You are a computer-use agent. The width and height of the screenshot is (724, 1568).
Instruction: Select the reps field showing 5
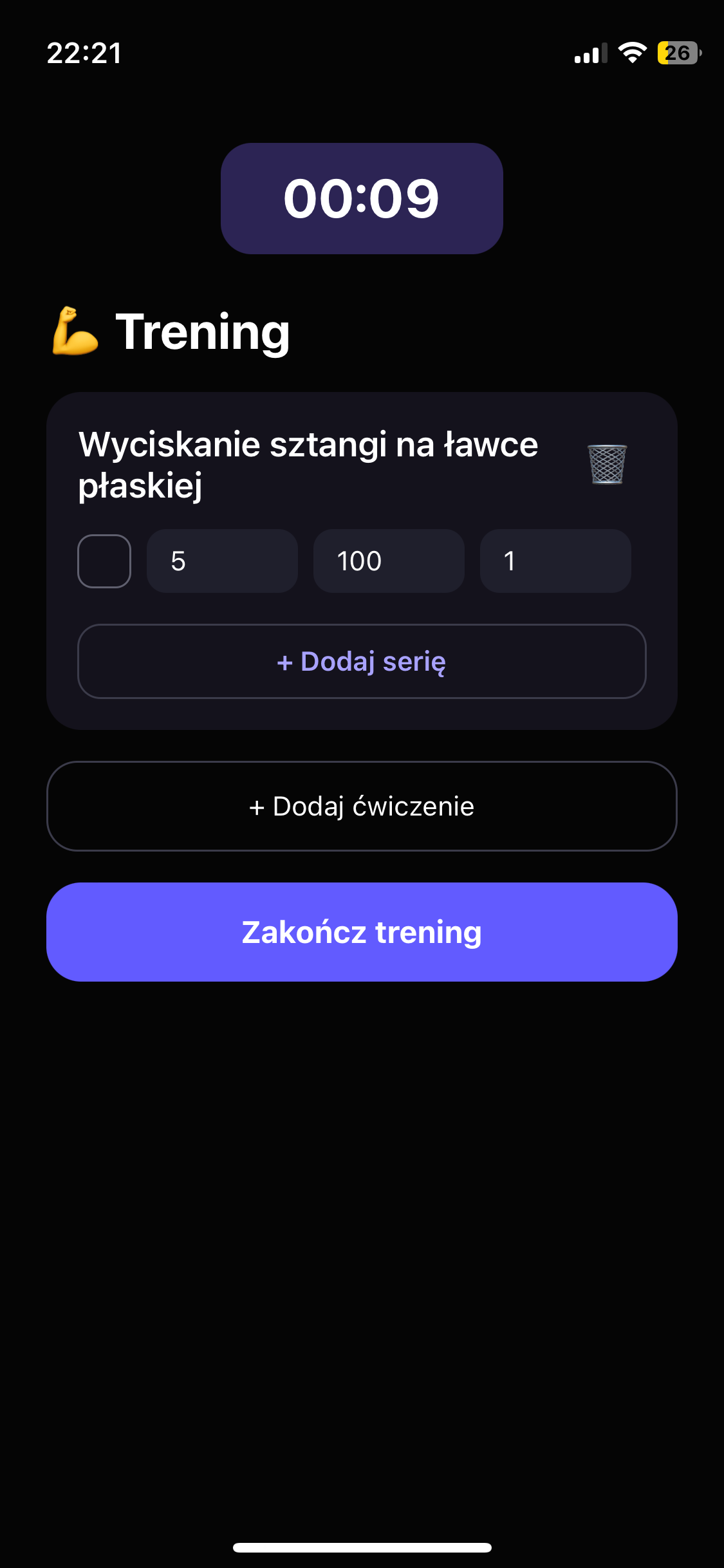coord(222,561)
